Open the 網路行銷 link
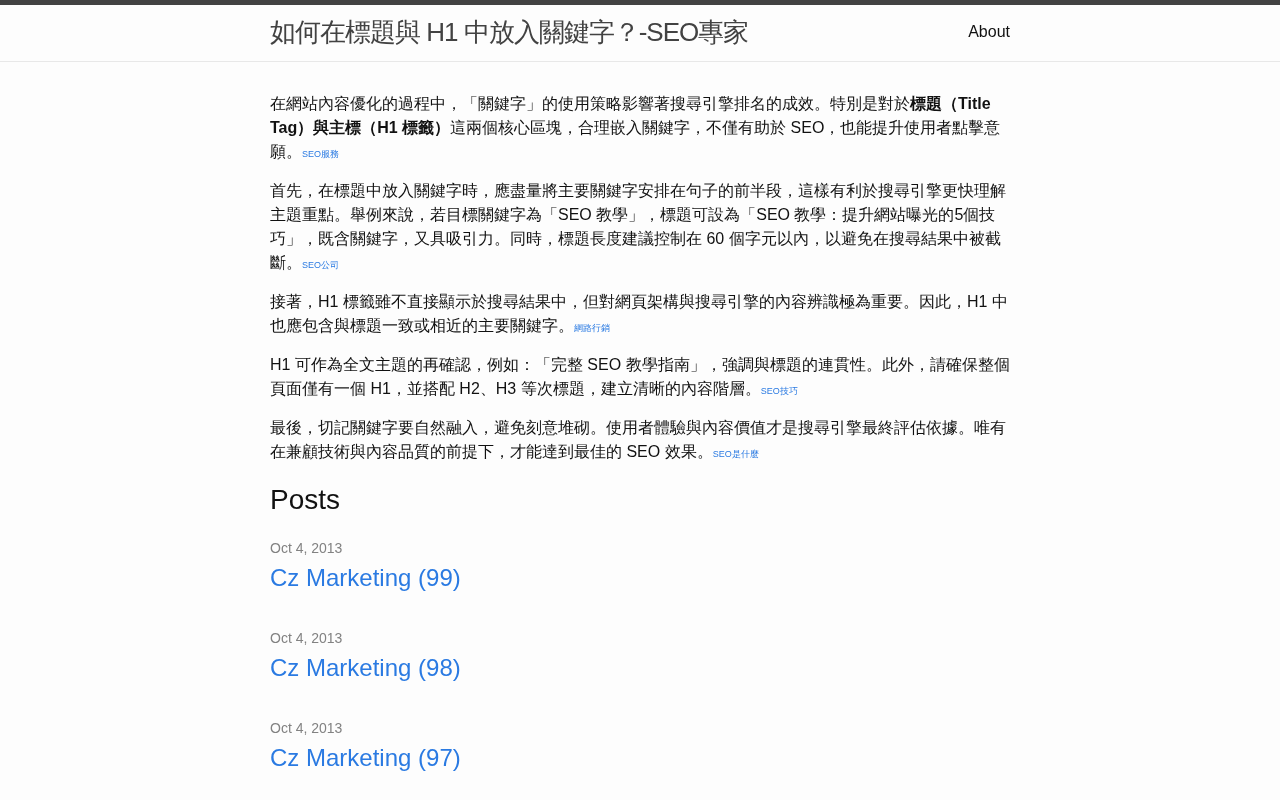Screen dimensions: 1280x800 click(592, 328)
